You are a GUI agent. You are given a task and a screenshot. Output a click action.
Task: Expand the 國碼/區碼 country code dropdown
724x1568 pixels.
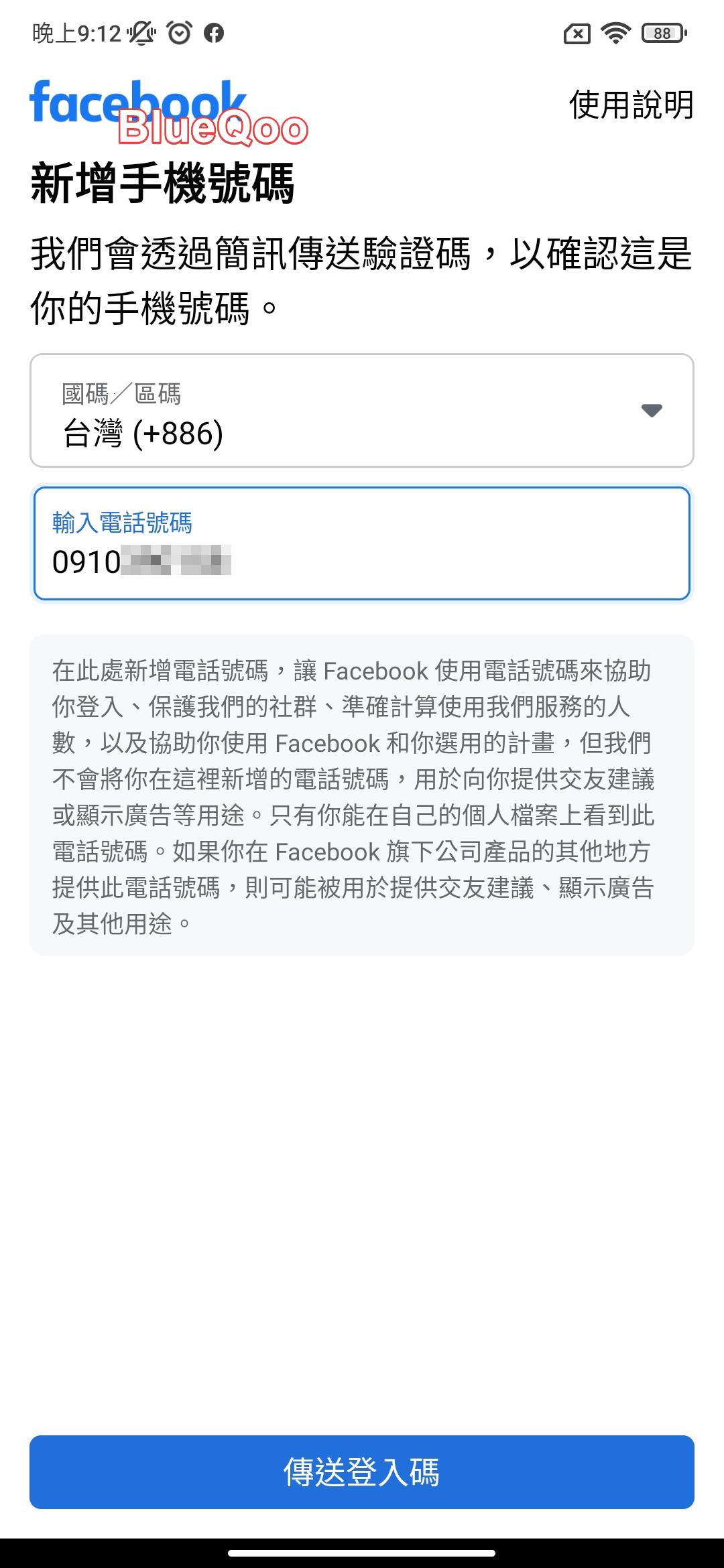tap(362, 411)
